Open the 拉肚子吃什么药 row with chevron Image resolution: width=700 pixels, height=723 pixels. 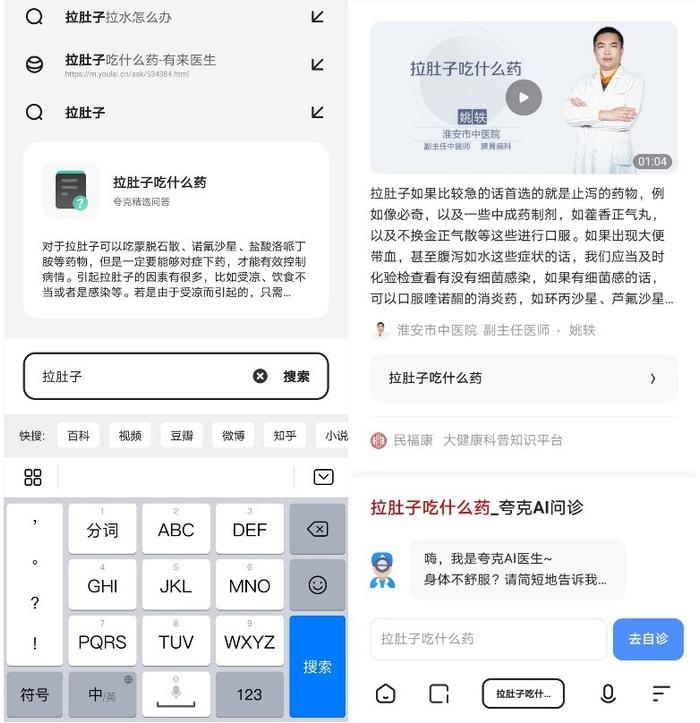click(x=523, y=378)
